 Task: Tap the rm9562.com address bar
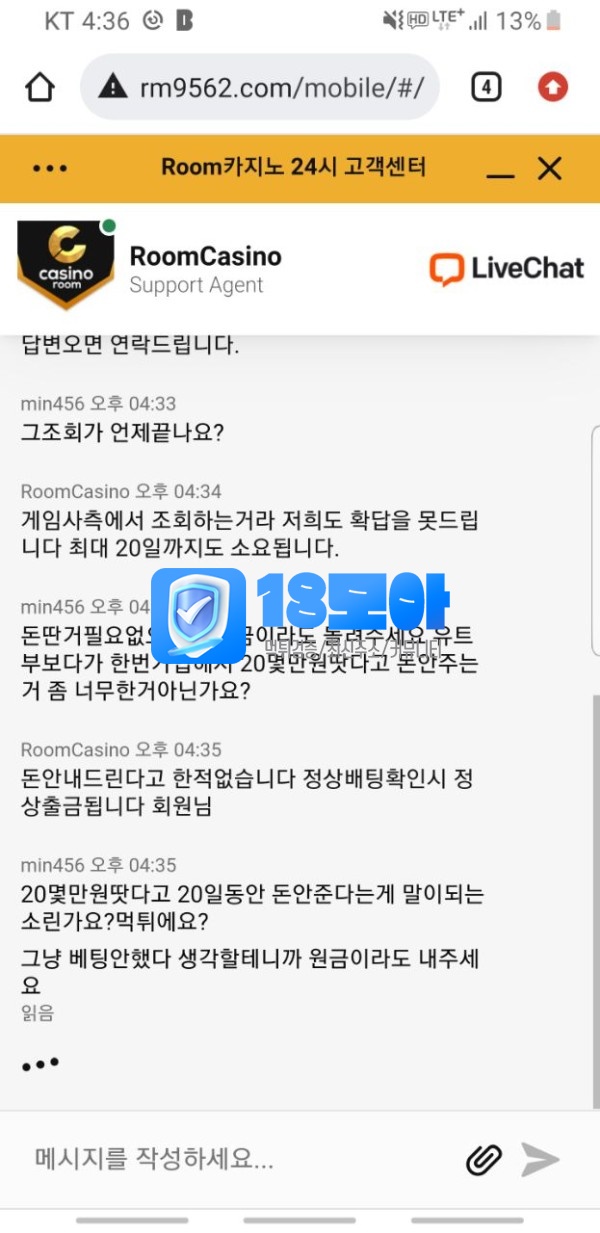pos(268,88)
